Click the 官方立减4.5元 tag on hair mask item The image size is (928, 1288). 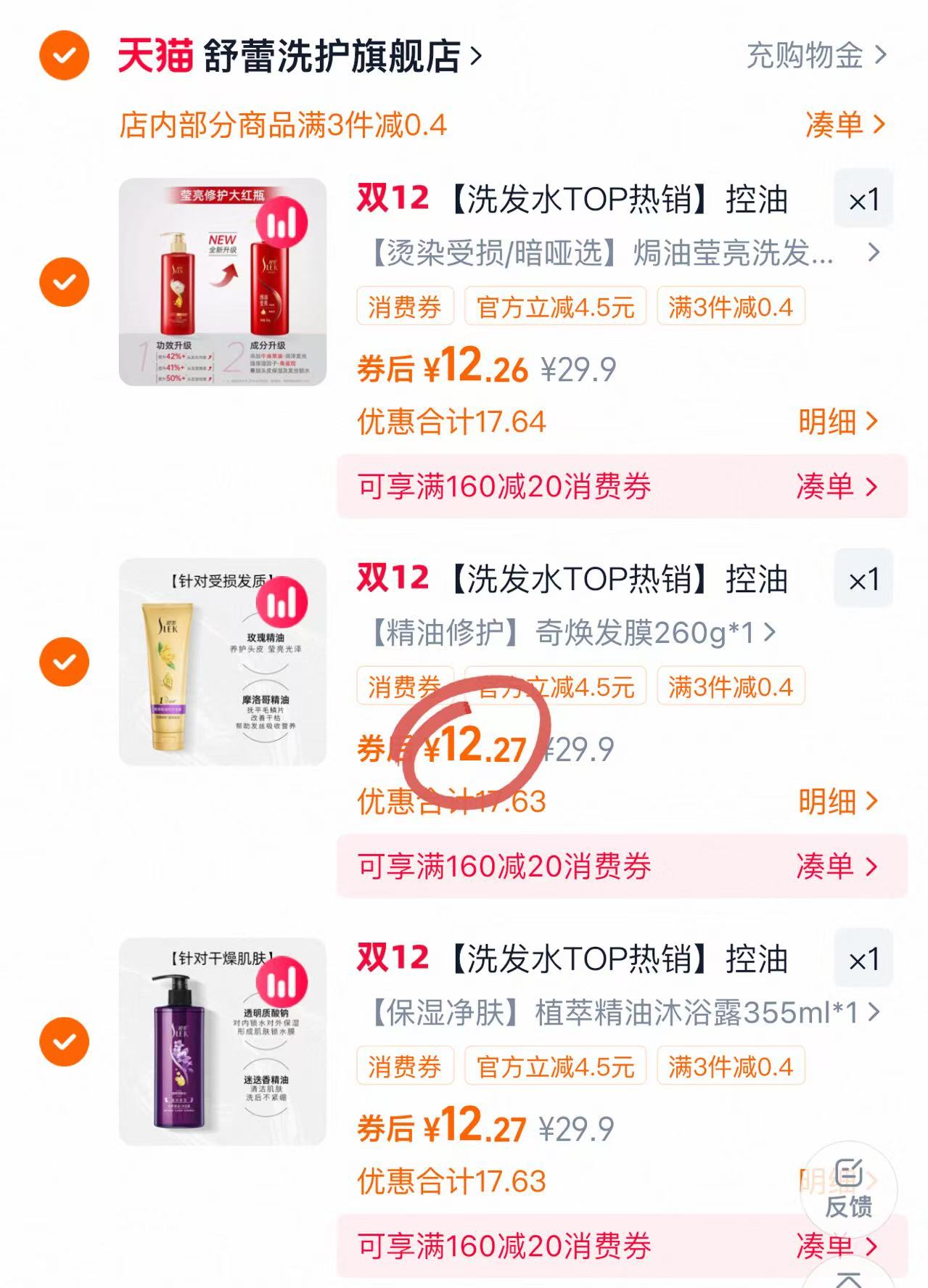tap(554, 685)
